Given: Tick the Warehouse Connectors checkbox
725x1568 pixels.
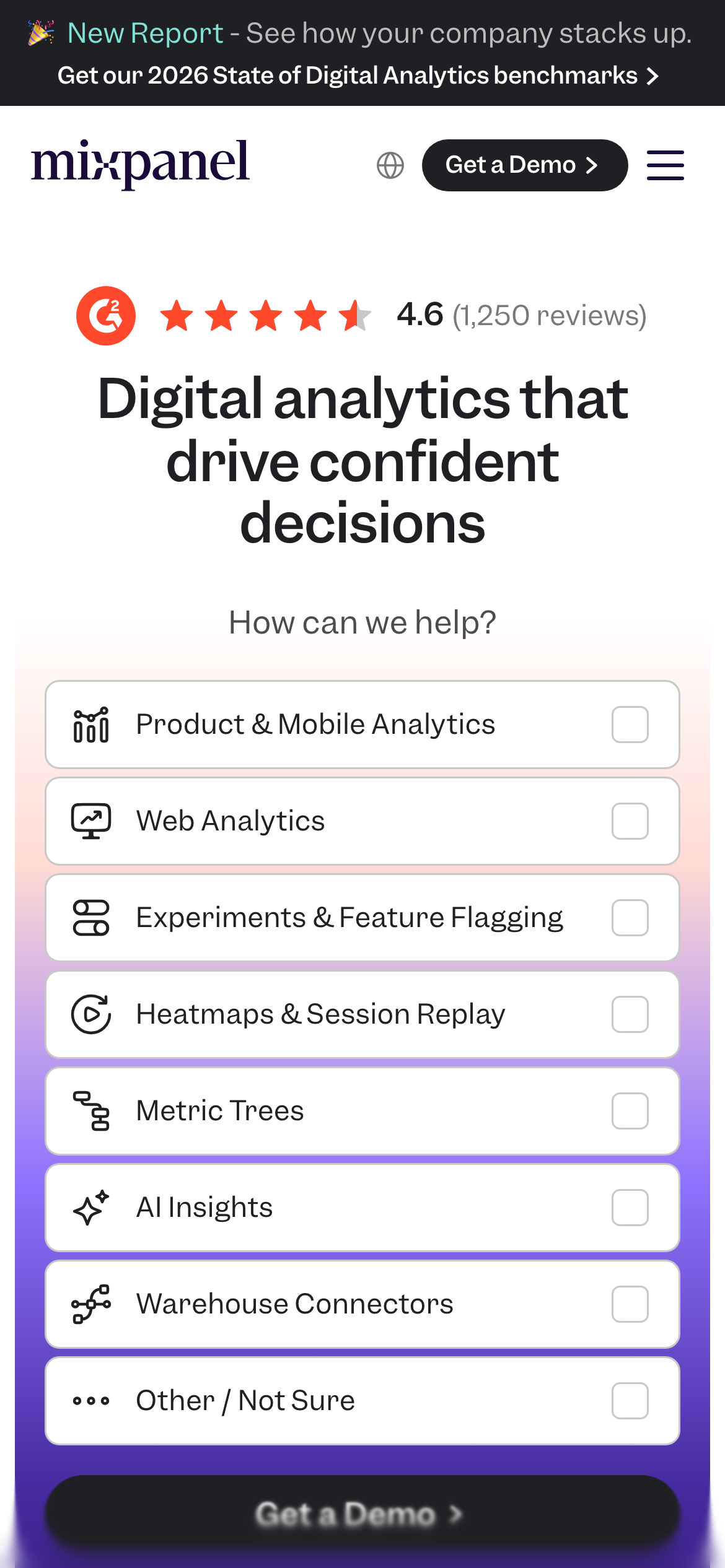Looking at the screenshot, I should (x=630, y=1304).
